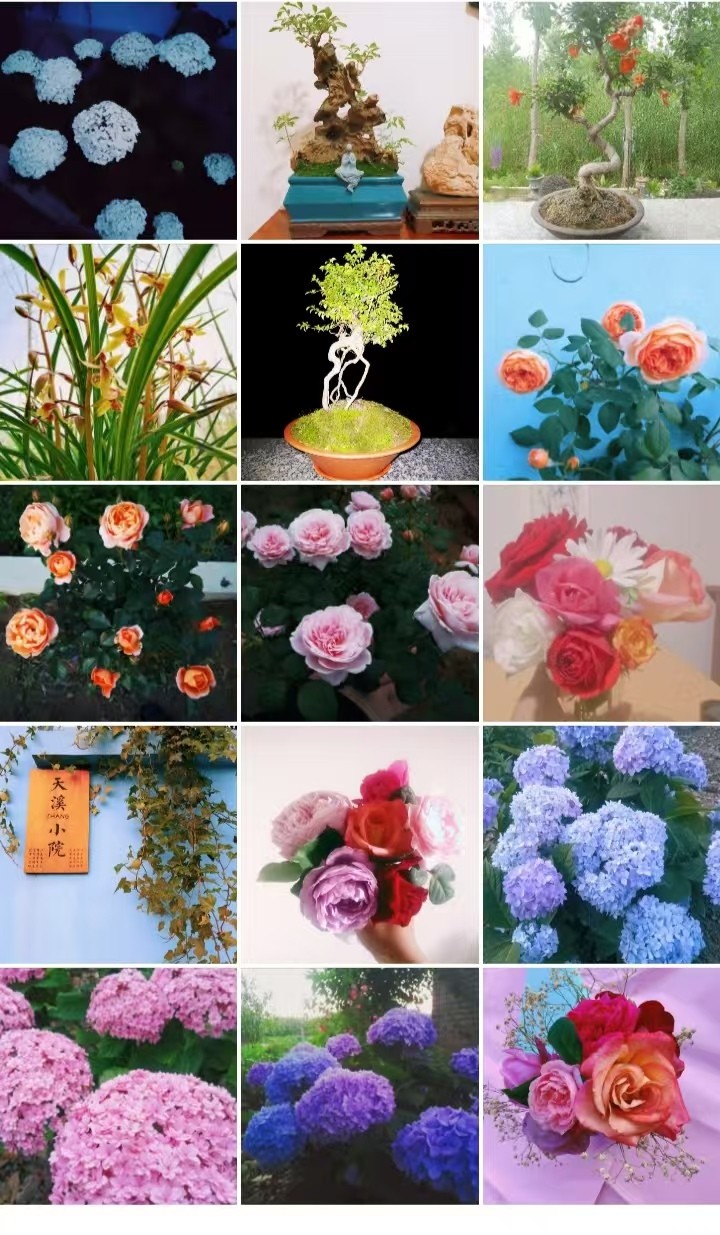Open orange roses against blue wall photo
This screenshot has width=720, height=1235.
point(601,362)
